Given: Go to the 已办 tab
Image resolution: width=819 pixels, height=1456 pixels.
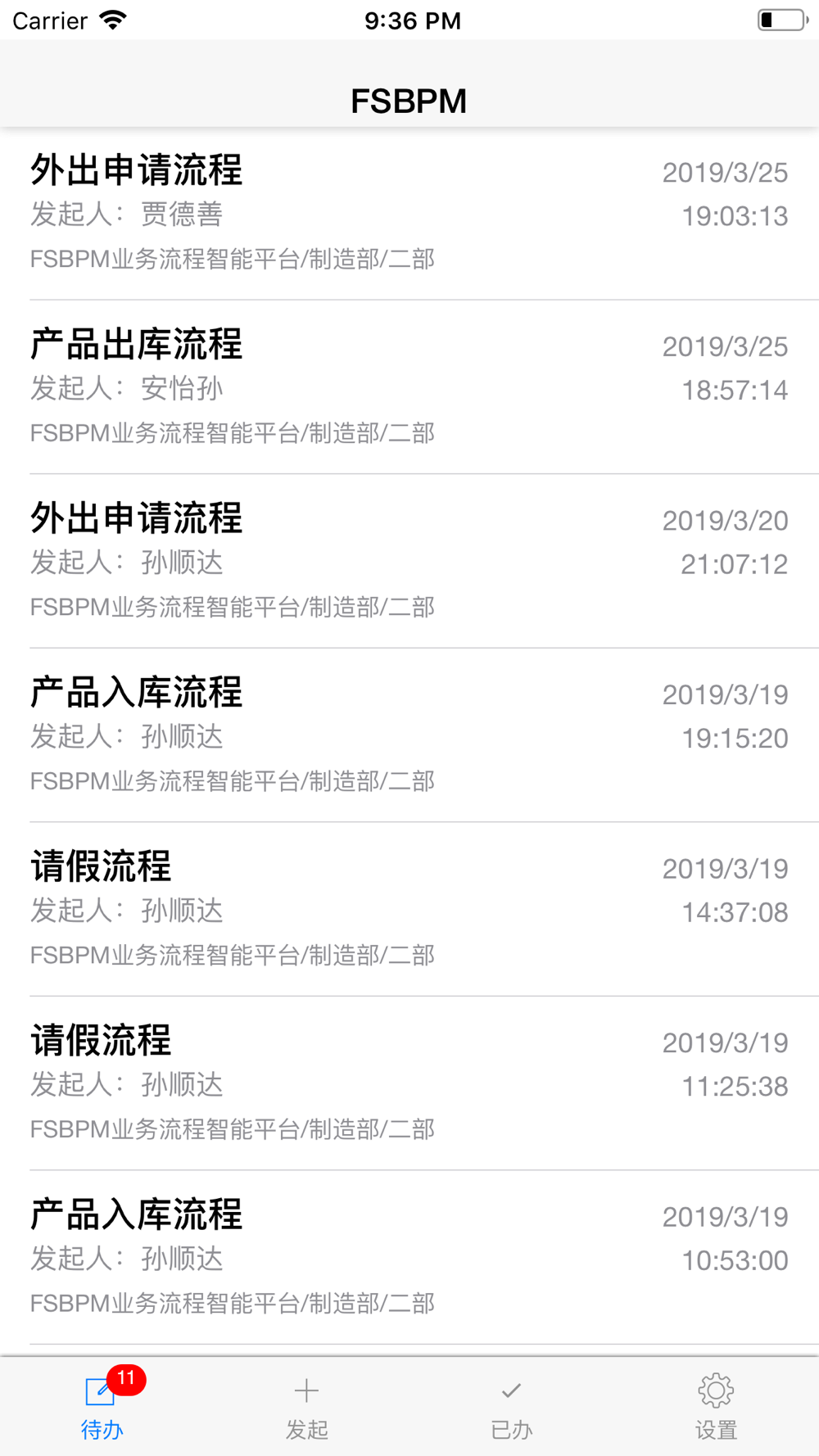Looking at the screenshot, I should 512,1407.
